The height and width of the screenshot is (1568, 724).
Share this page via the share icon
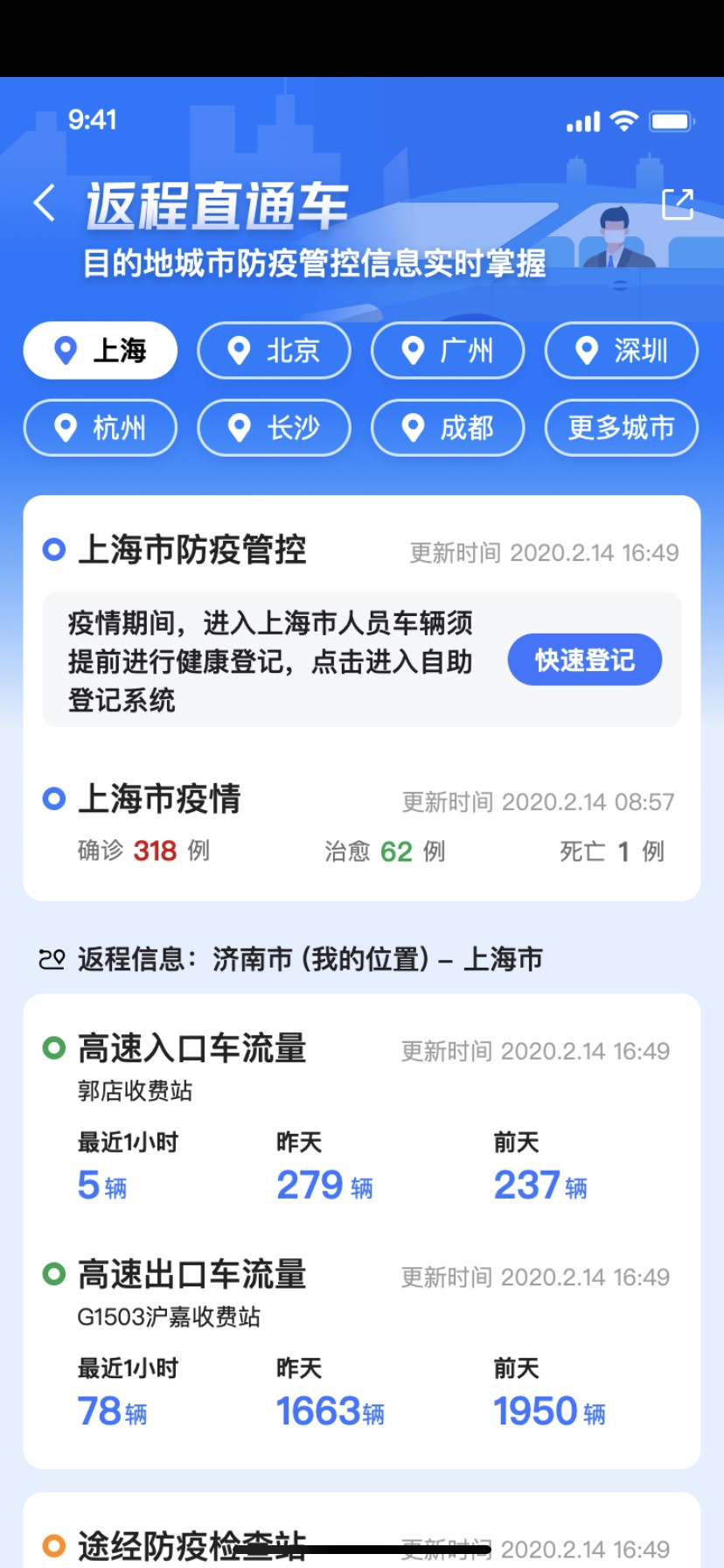(678, 205)
